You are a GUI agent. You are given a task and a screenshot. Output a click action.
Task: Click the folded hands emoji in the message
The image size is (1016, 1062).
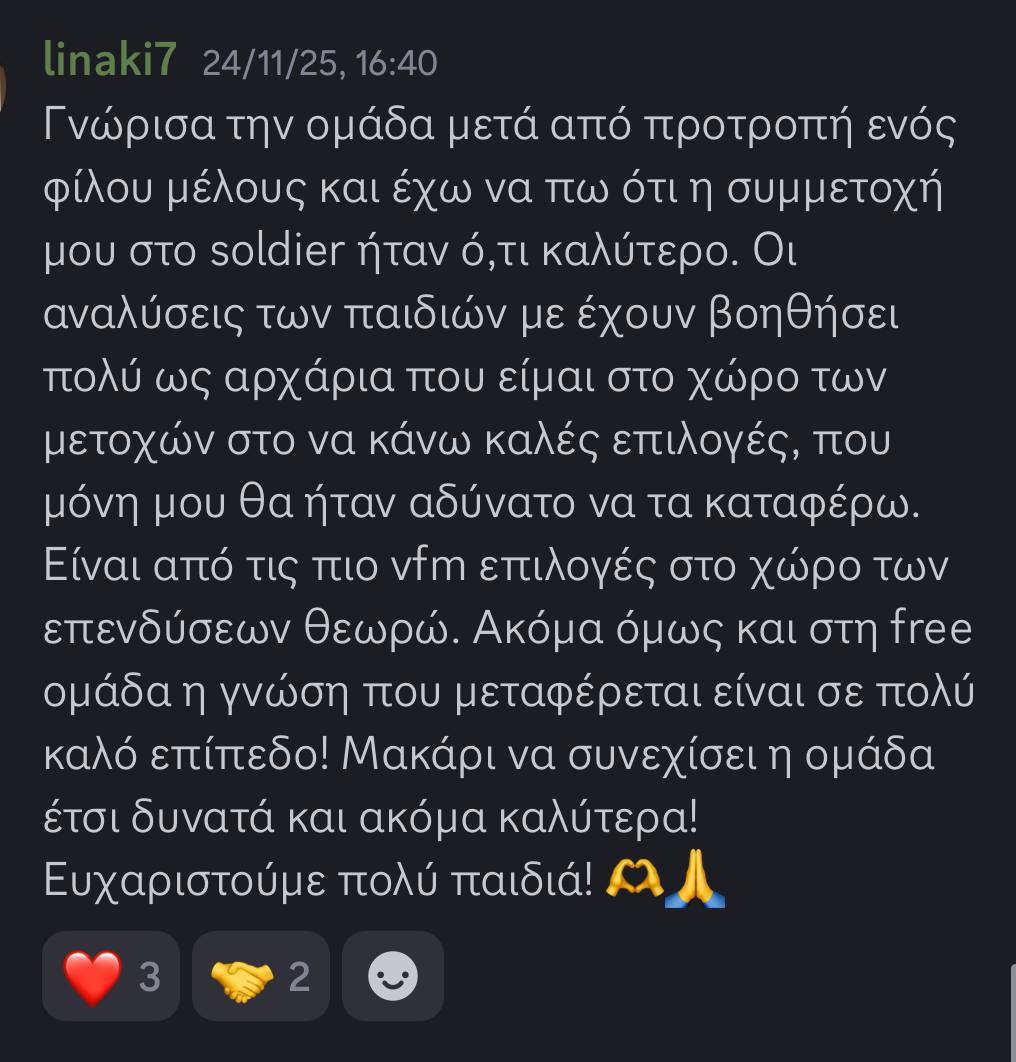(695, 876)
